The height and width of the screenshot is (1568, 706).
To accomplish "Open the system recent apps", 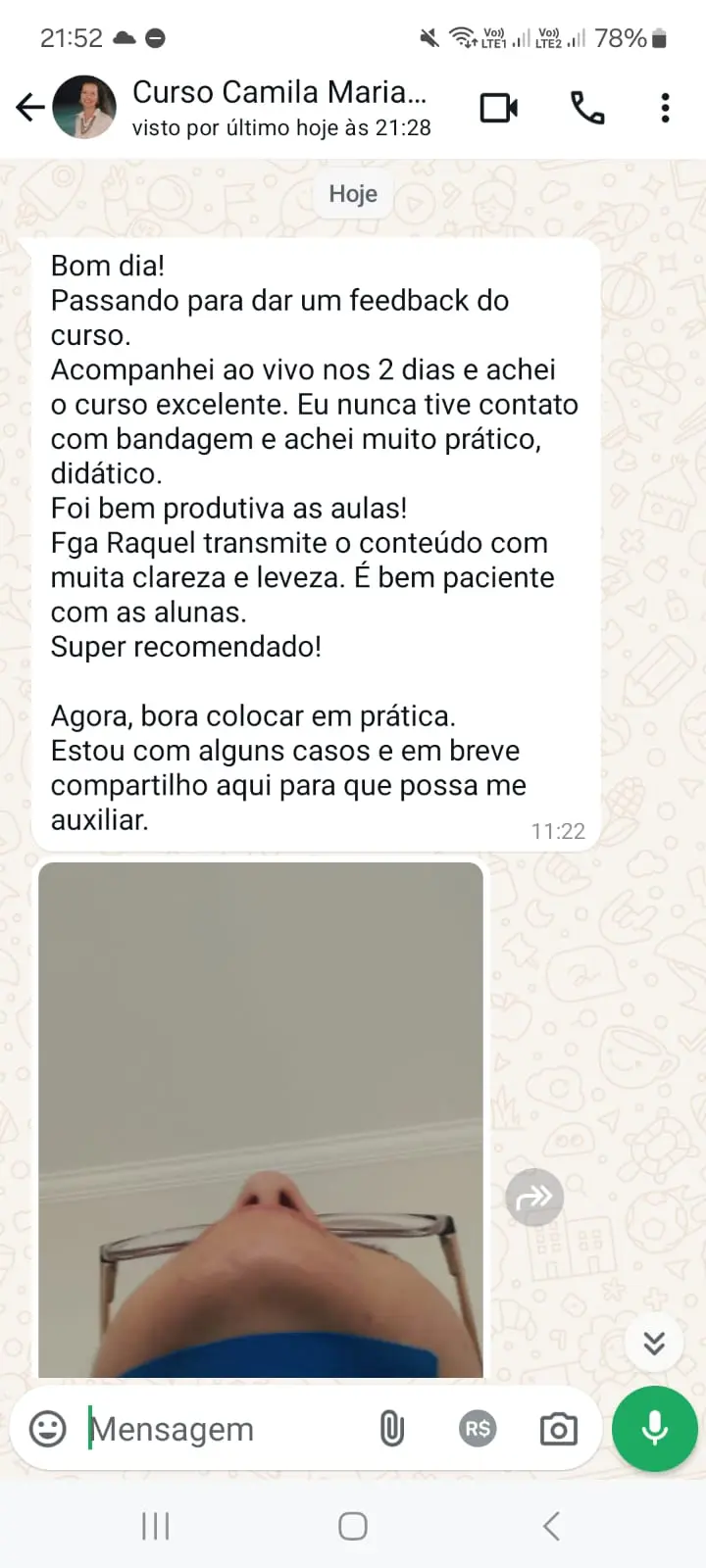I will [156, 1526].
